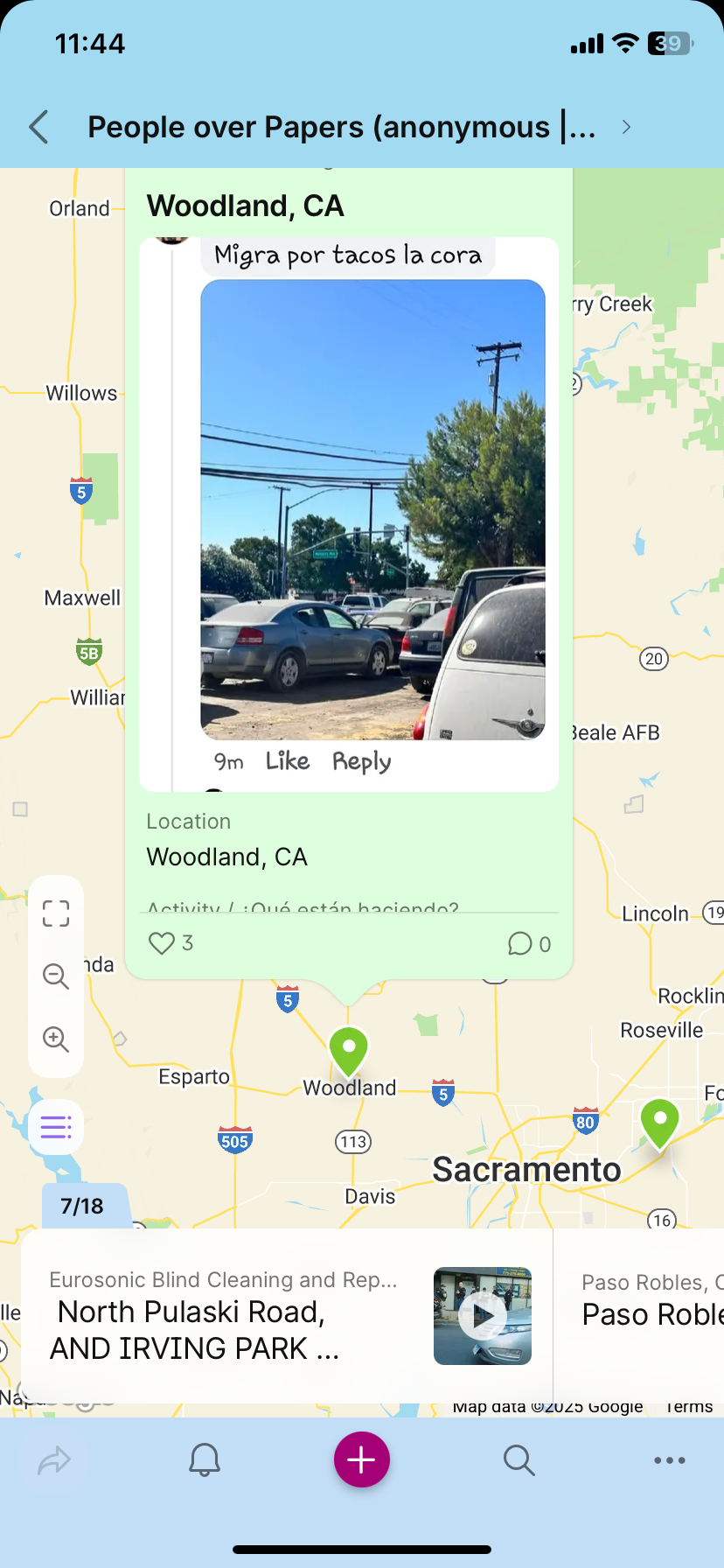The height and width of the screenshot is (1568, 724).
Task: Enter fullscreen map view
Action: (x=56, y=913)
